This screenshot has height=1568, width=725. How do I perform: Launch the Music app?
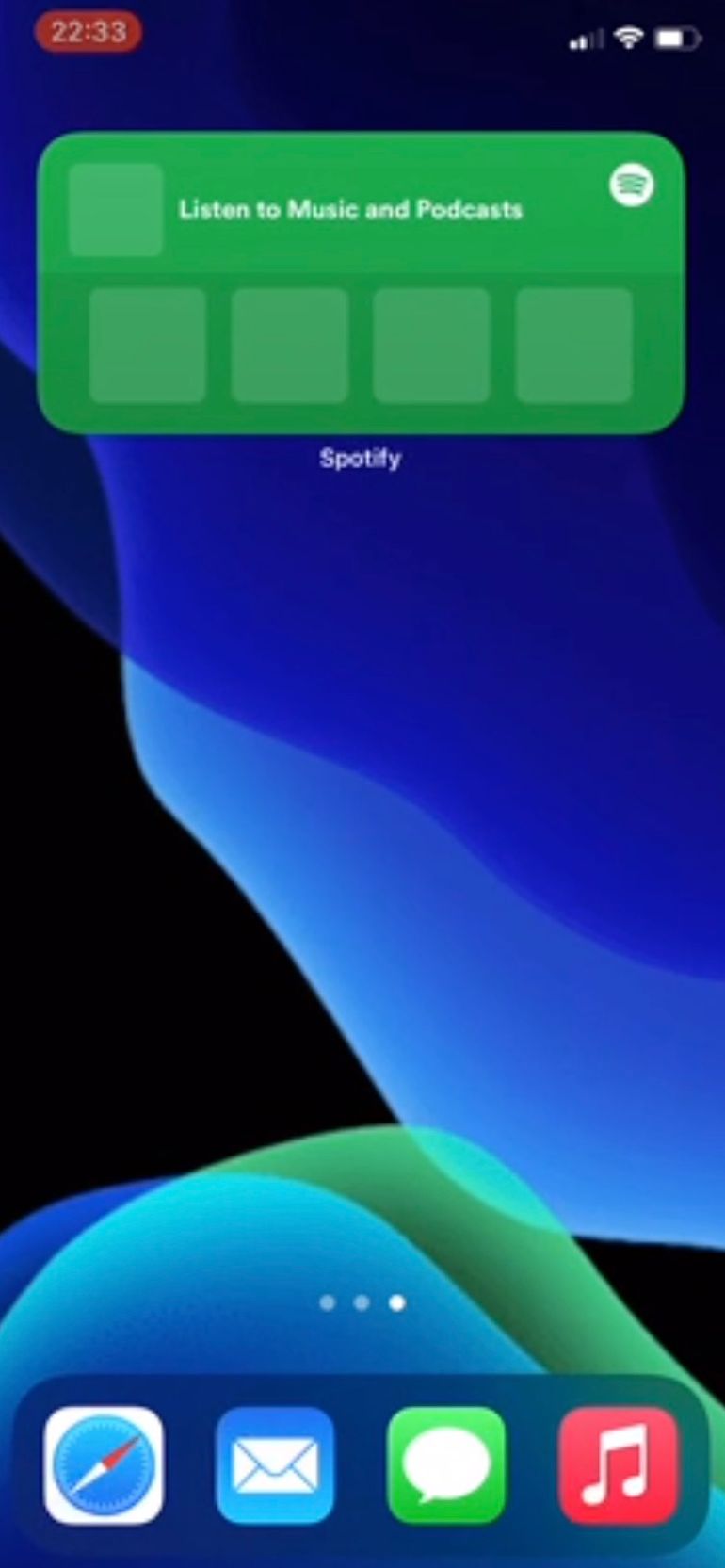pyautogui.click(x=618, y=1464)
